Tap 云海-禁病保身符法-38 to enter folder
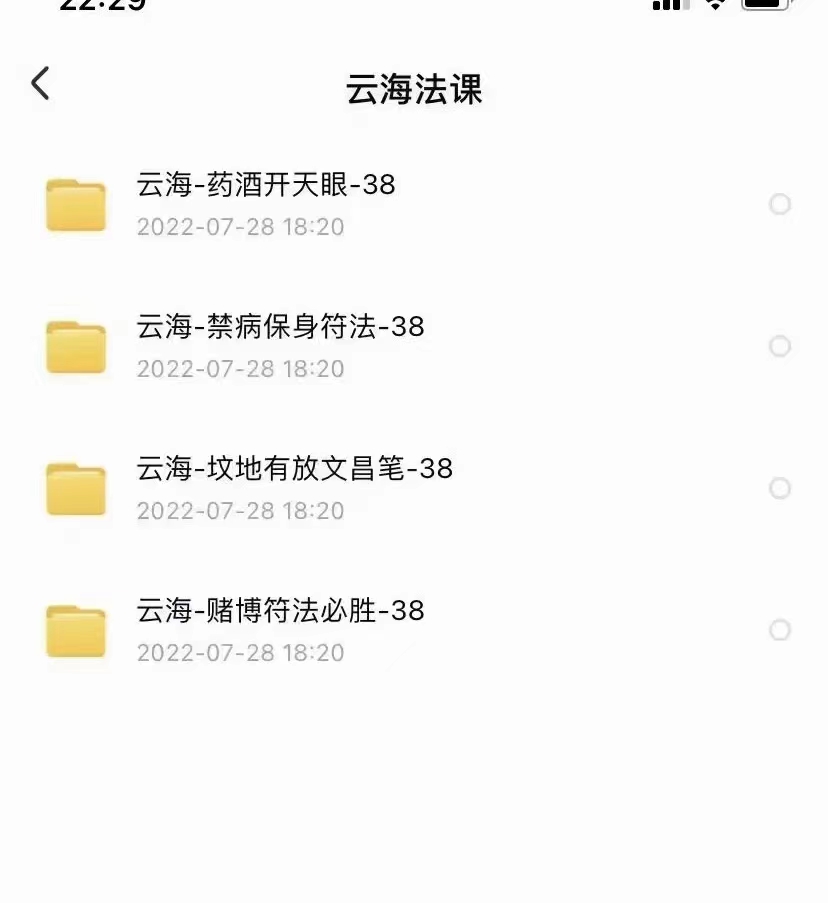 (280, 327)
